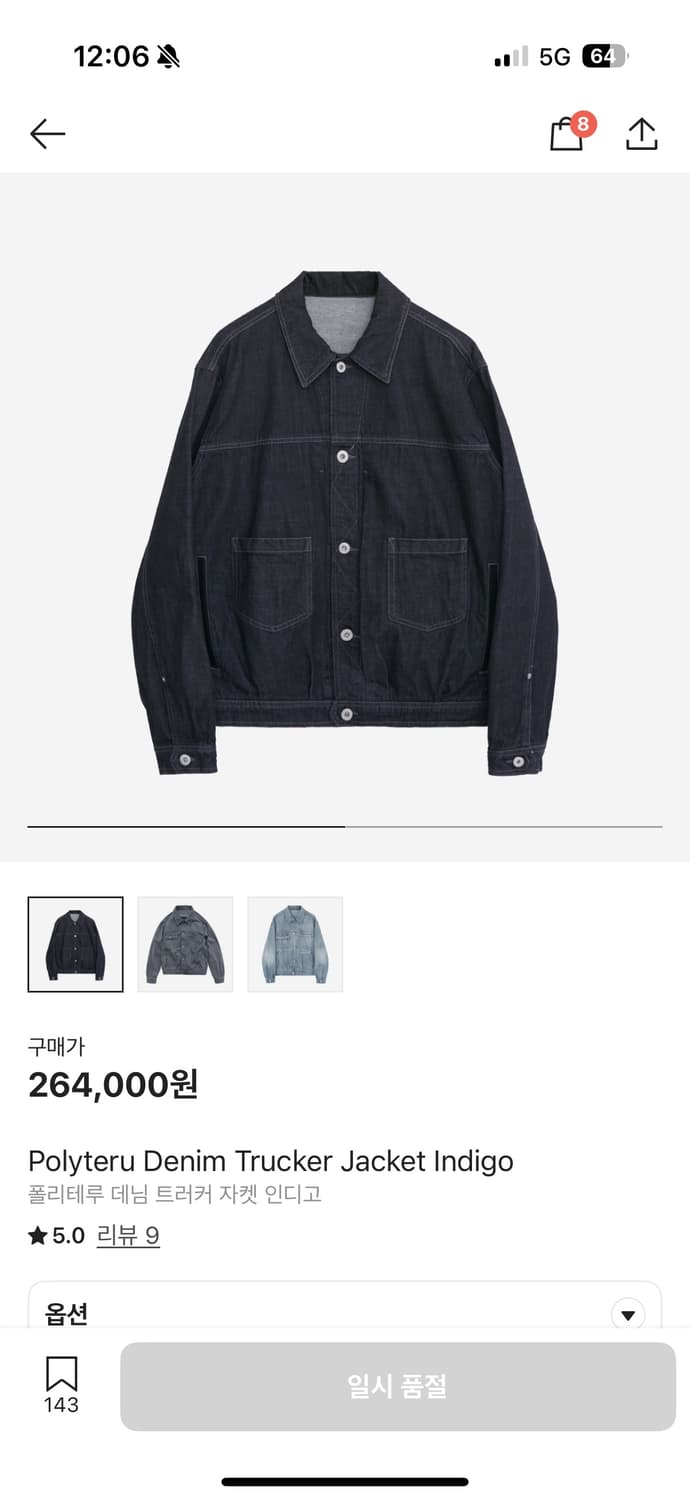Tap the 일시 품절 button

(x=397, y=1386)
